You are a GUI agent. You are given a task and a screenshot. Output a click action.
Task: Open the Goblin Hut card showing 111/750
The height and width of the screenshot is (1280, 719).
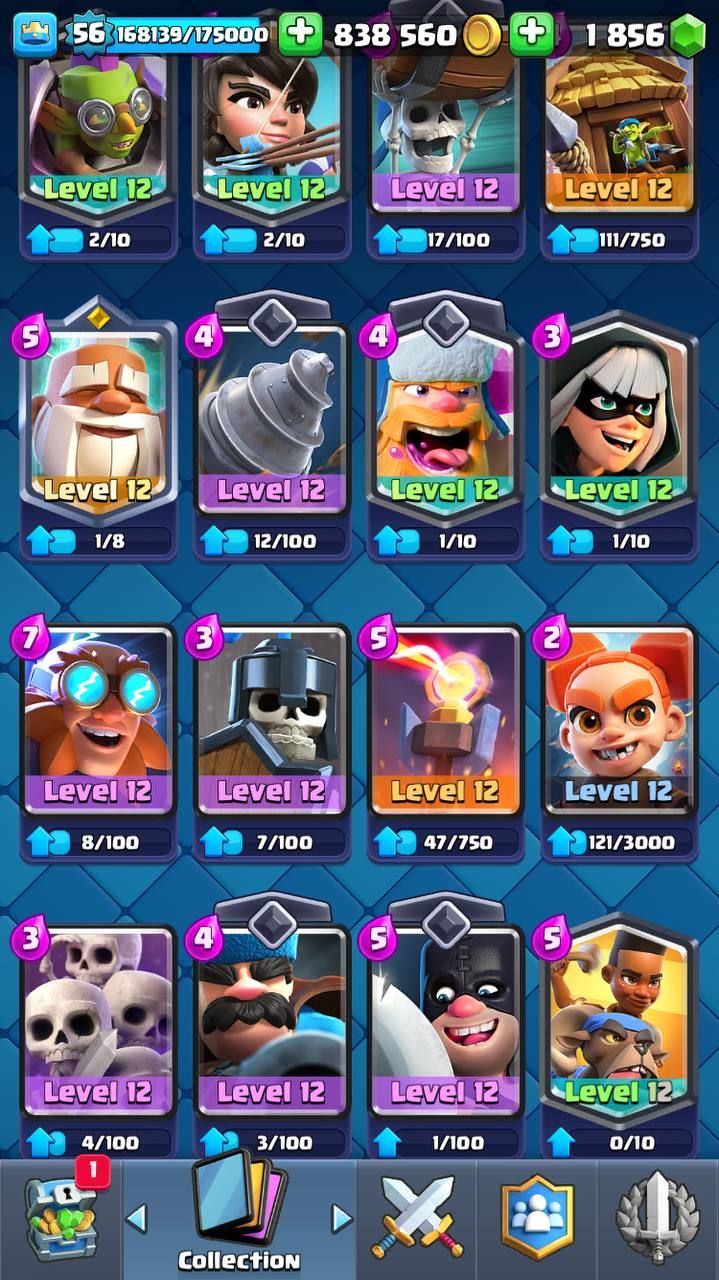[618, 150]
